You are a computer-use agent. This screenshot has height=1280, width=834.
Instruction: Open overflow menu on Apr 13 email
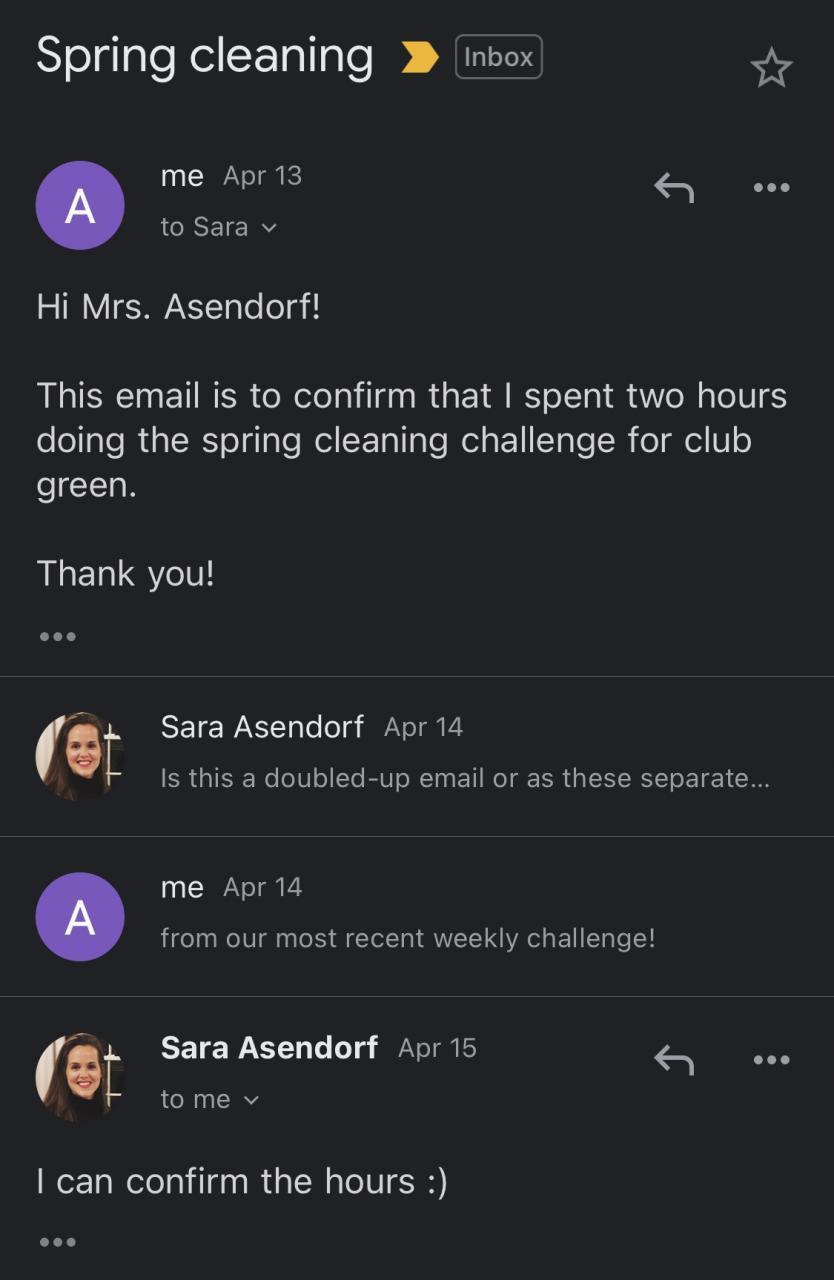(x=771, y=187)
